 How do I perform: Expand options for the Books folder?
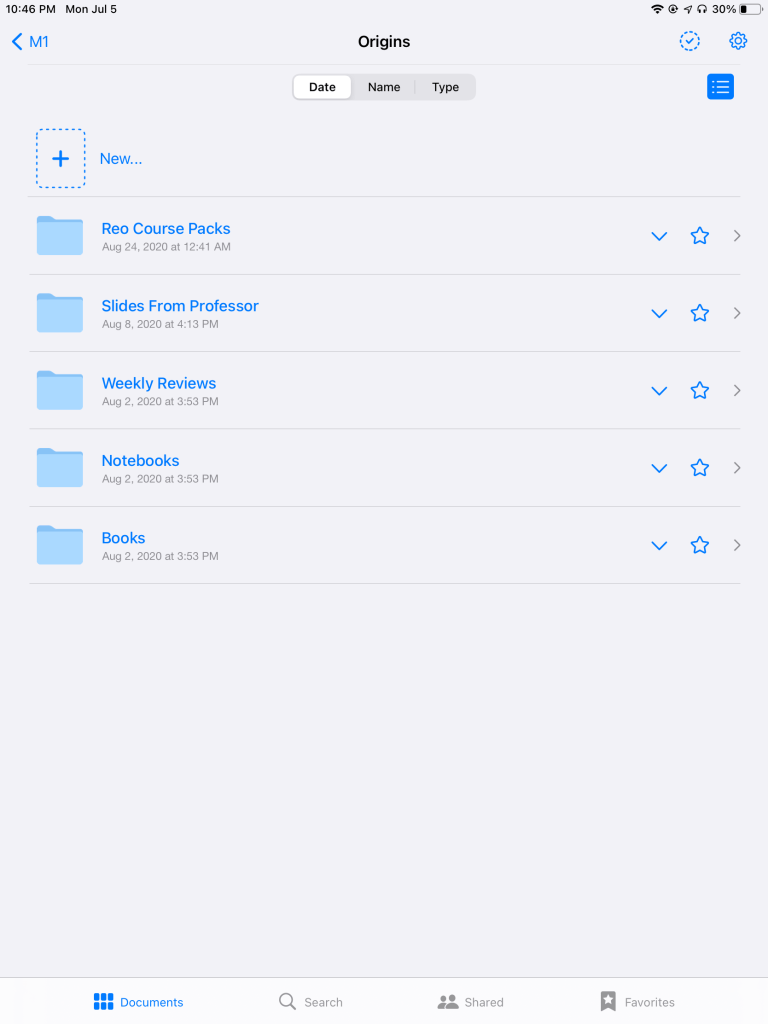(659, 545)
